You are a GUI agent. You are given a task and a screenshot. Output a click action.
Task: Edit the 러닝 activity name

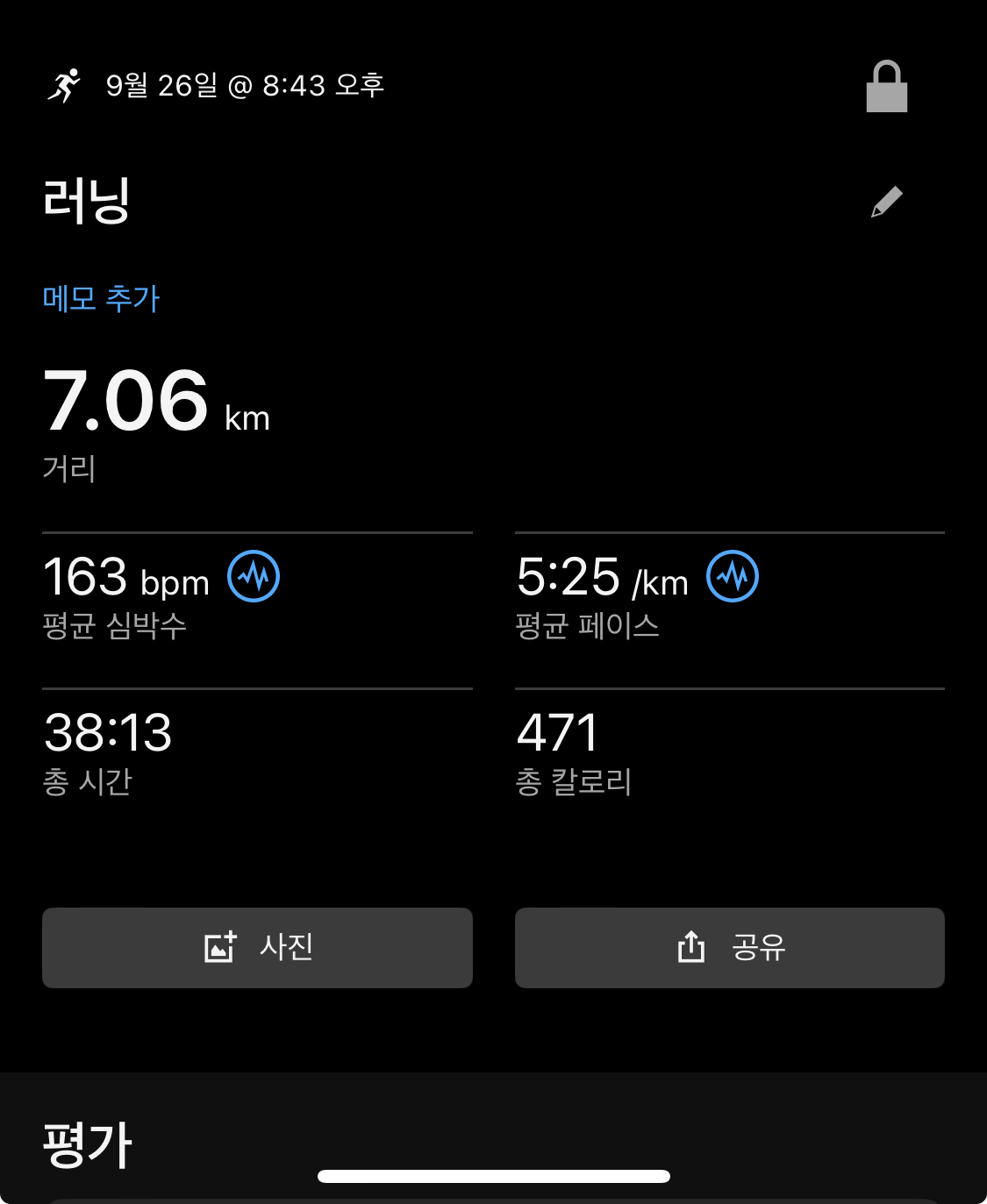coord(886,202)
